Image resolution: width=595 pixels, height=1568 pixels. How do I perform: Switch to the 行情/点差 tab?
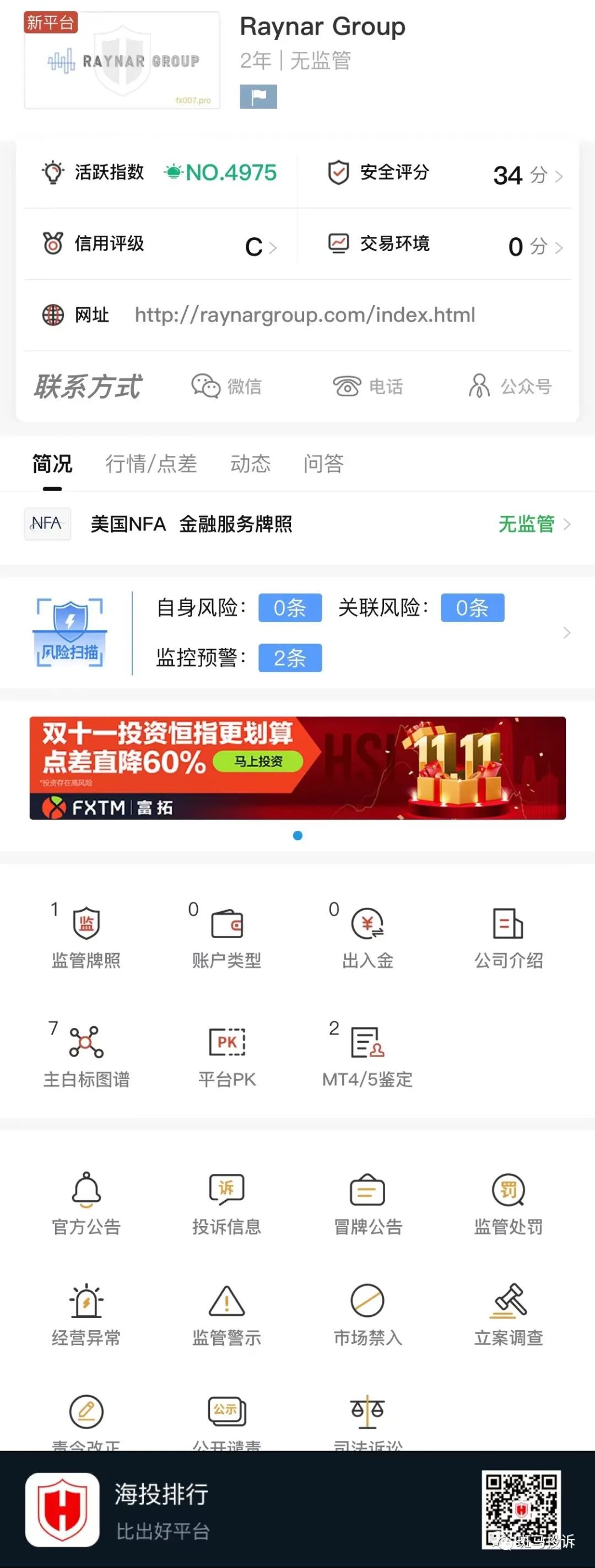coord(151,464)
